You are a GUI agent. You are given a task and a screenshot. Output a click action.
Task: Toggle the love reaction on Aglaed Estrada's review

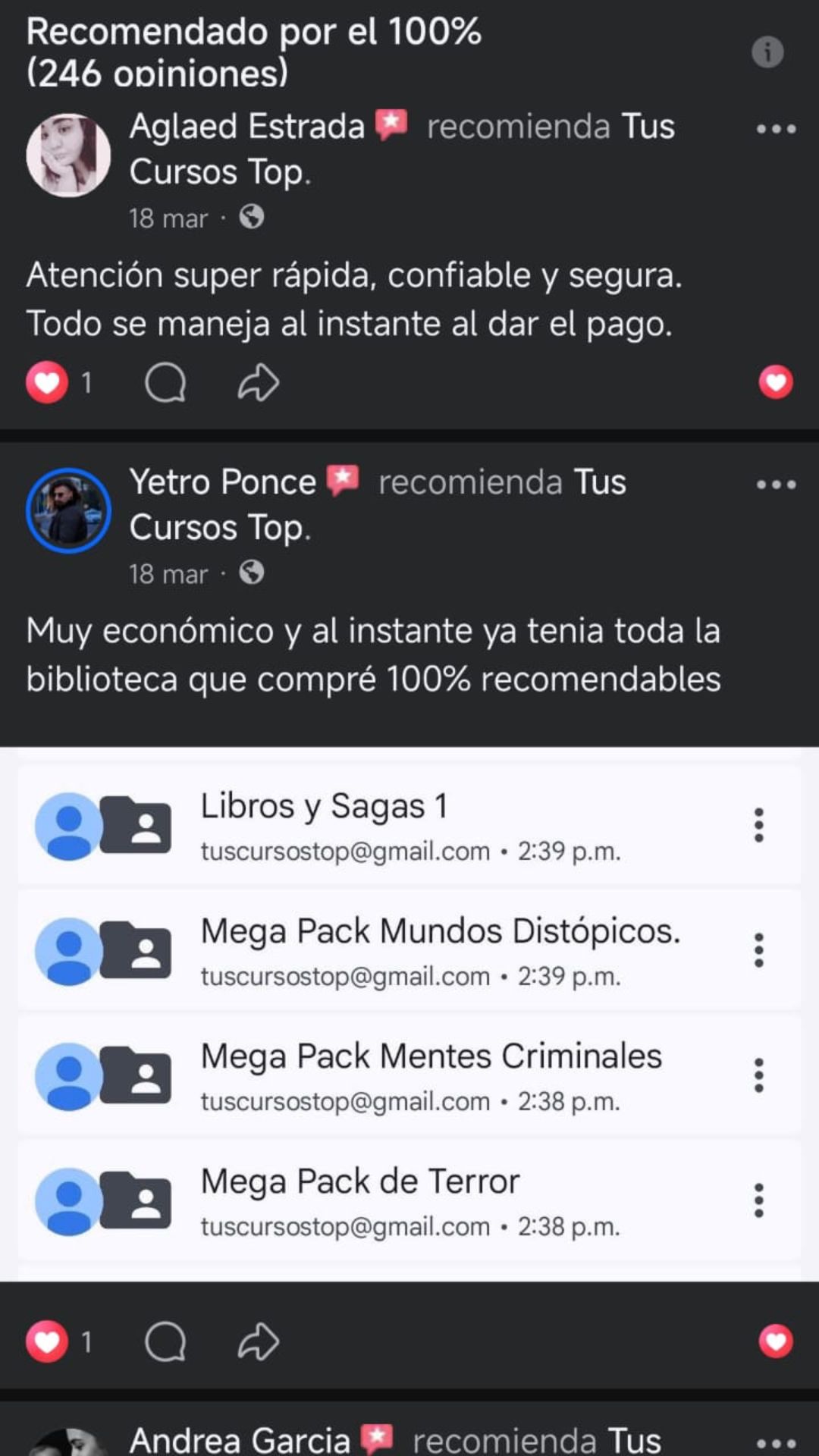(x=775, y=381)
